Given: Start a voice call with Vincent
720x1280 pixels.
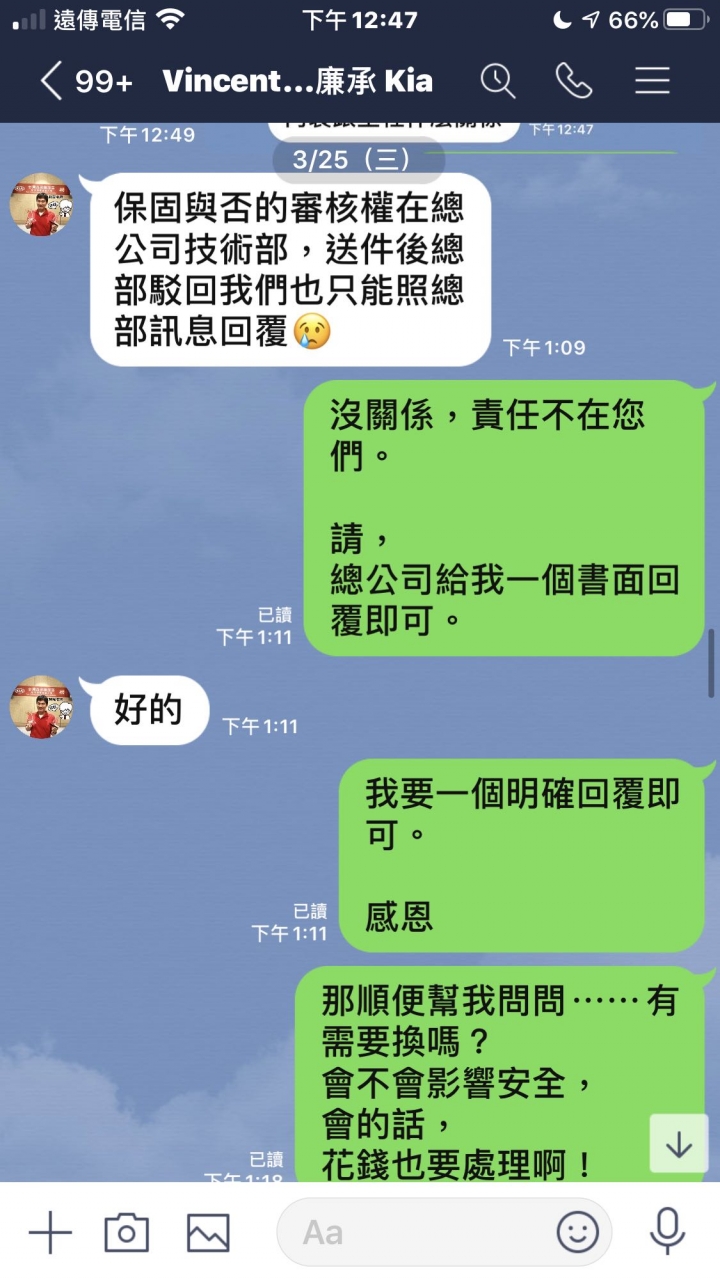Looking at the screenshot, I should (574, 81).
